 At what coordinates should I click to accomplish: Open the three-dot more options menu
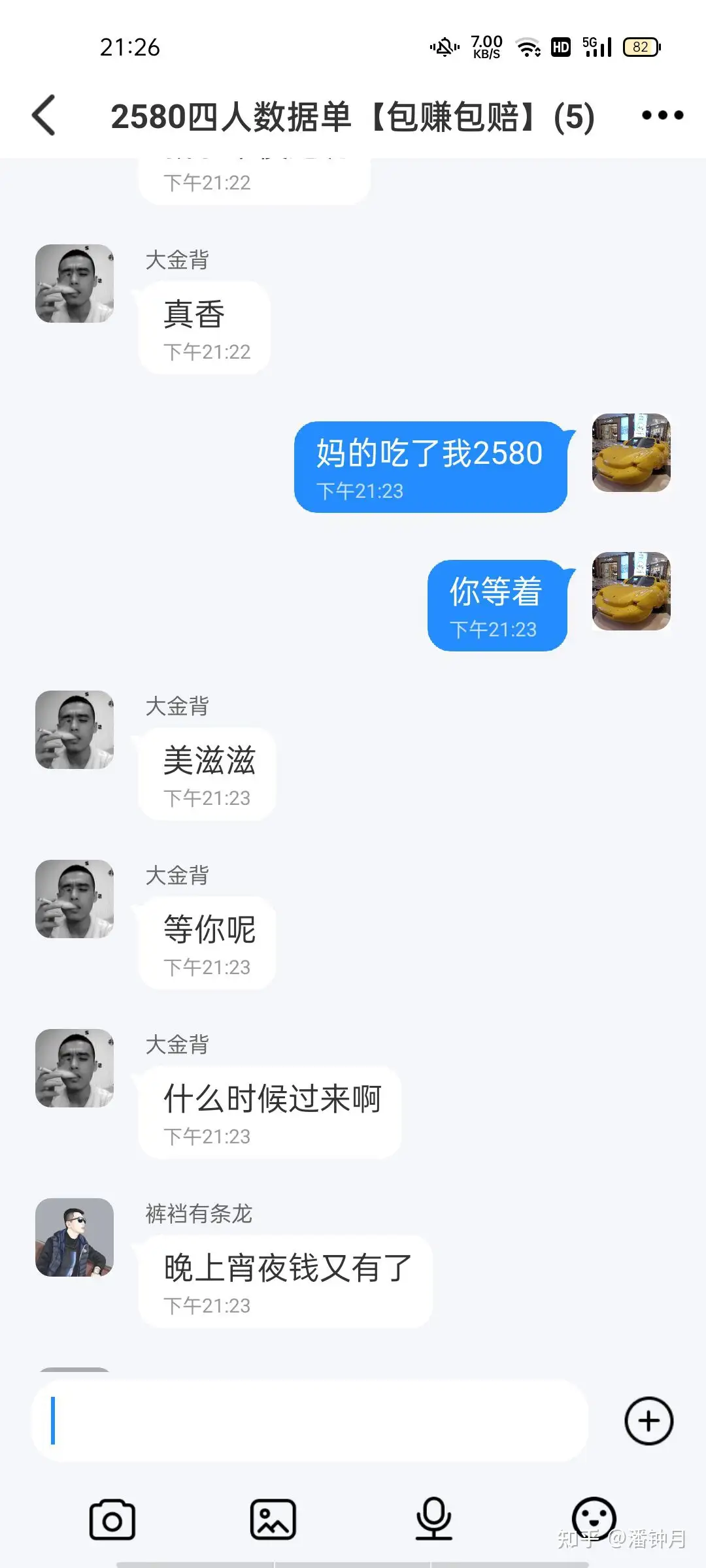pyautogui.click(x=662, y=116)
